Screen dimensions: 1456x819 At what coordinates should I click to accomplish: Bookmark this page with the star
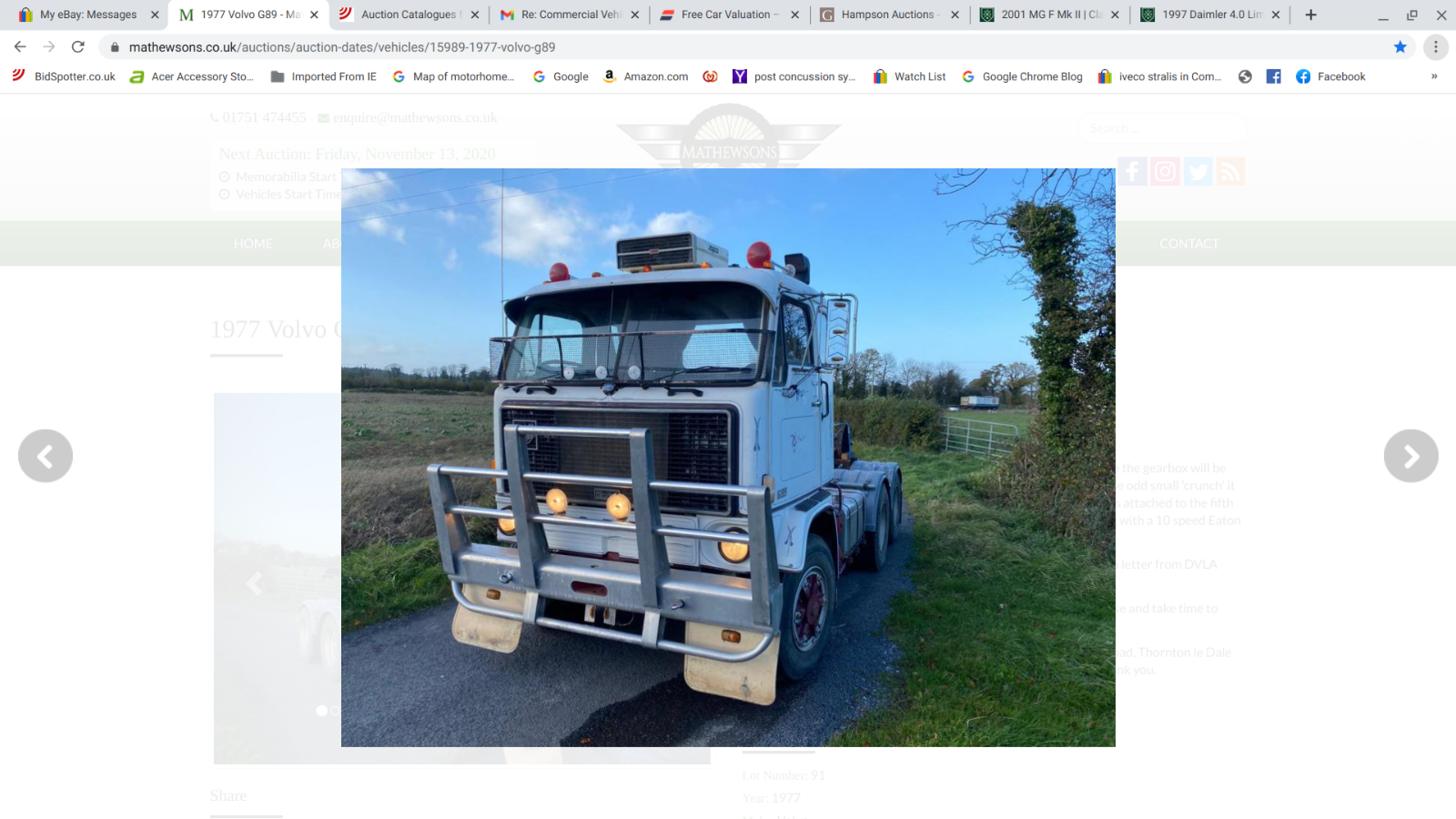click(x=1400, y=46)
